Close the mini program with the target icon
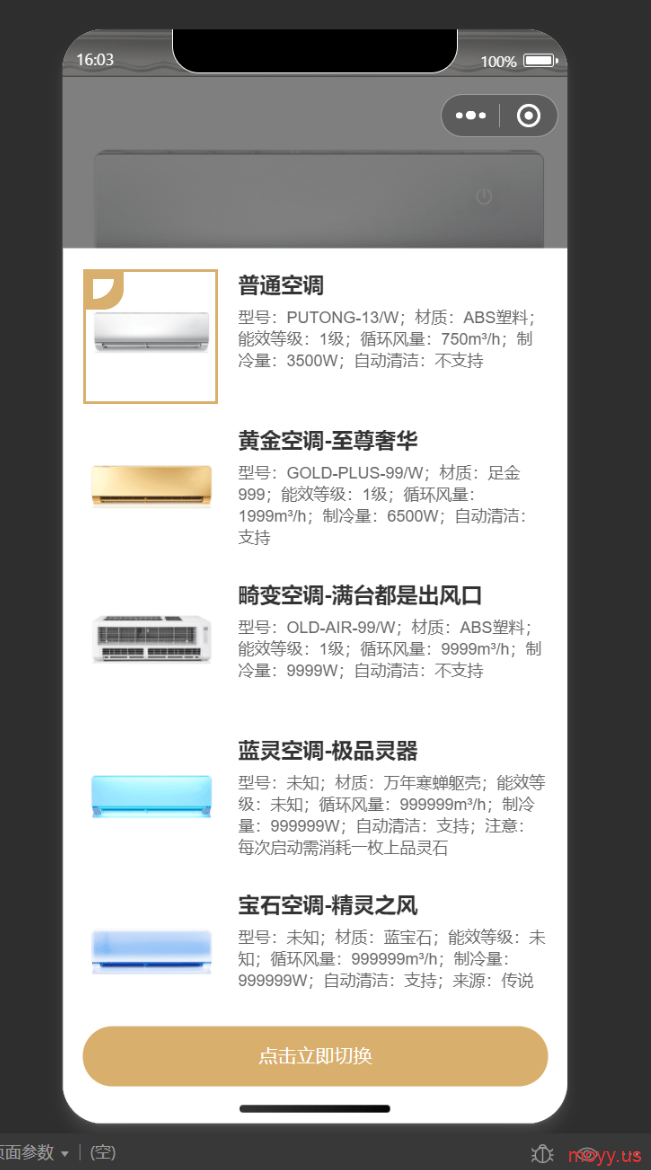 pyautogui.click(x=529, y=116)
